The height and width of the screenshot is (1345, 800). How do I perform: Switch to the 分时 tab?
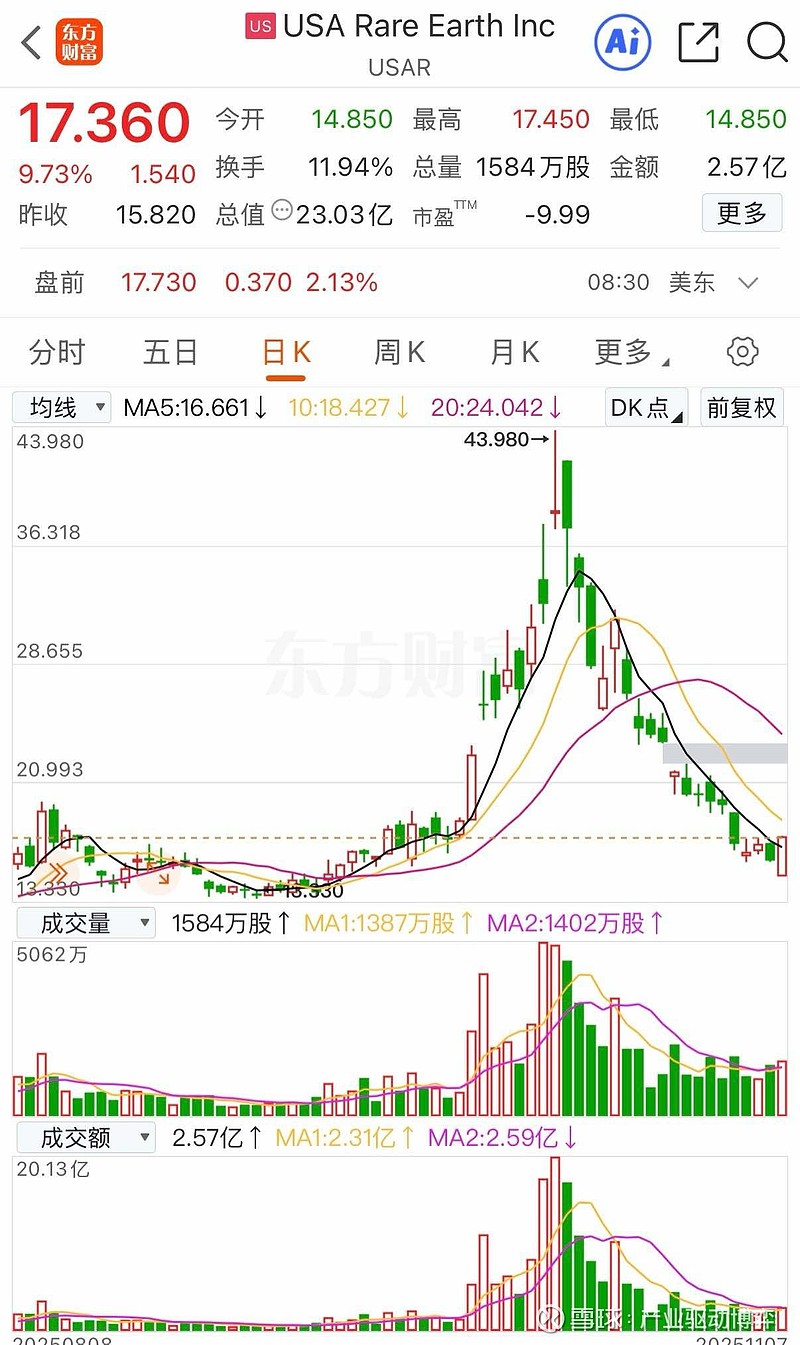coord(57,352)
